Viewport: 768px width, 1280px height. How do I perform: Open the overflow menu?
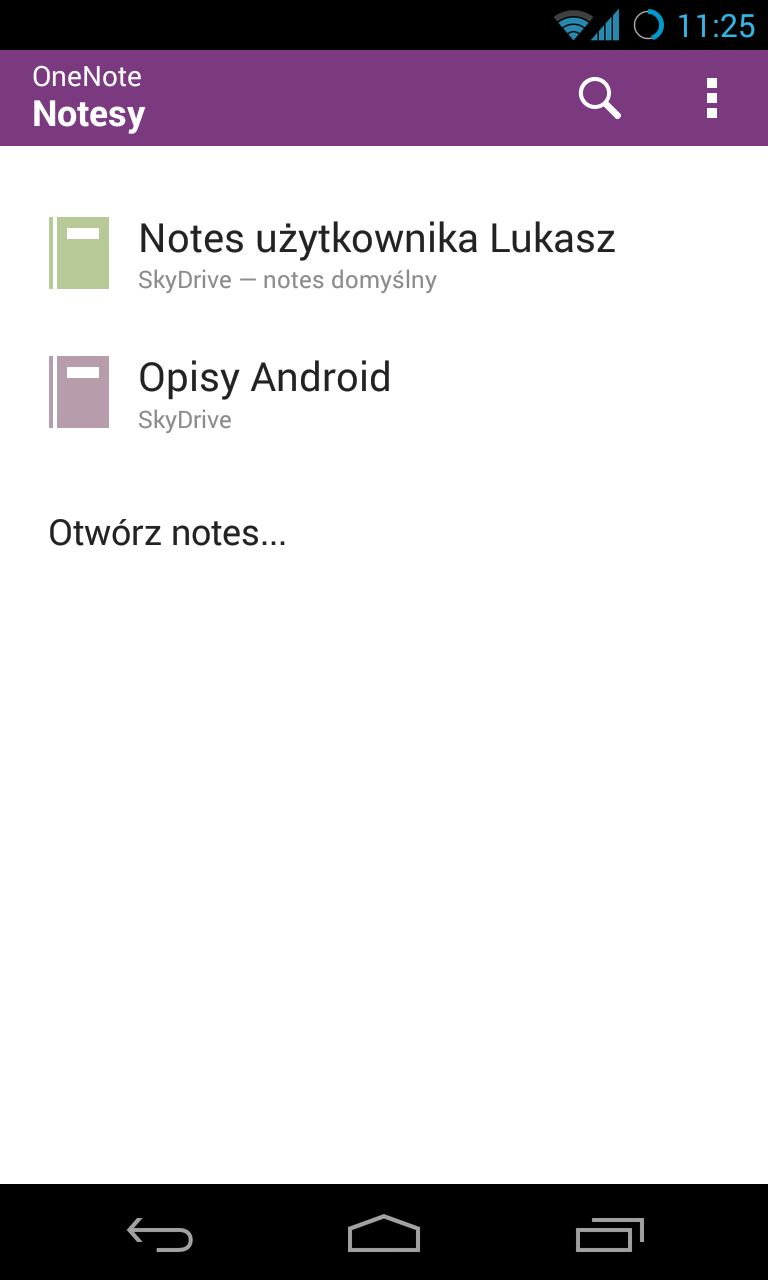point(712,98)
